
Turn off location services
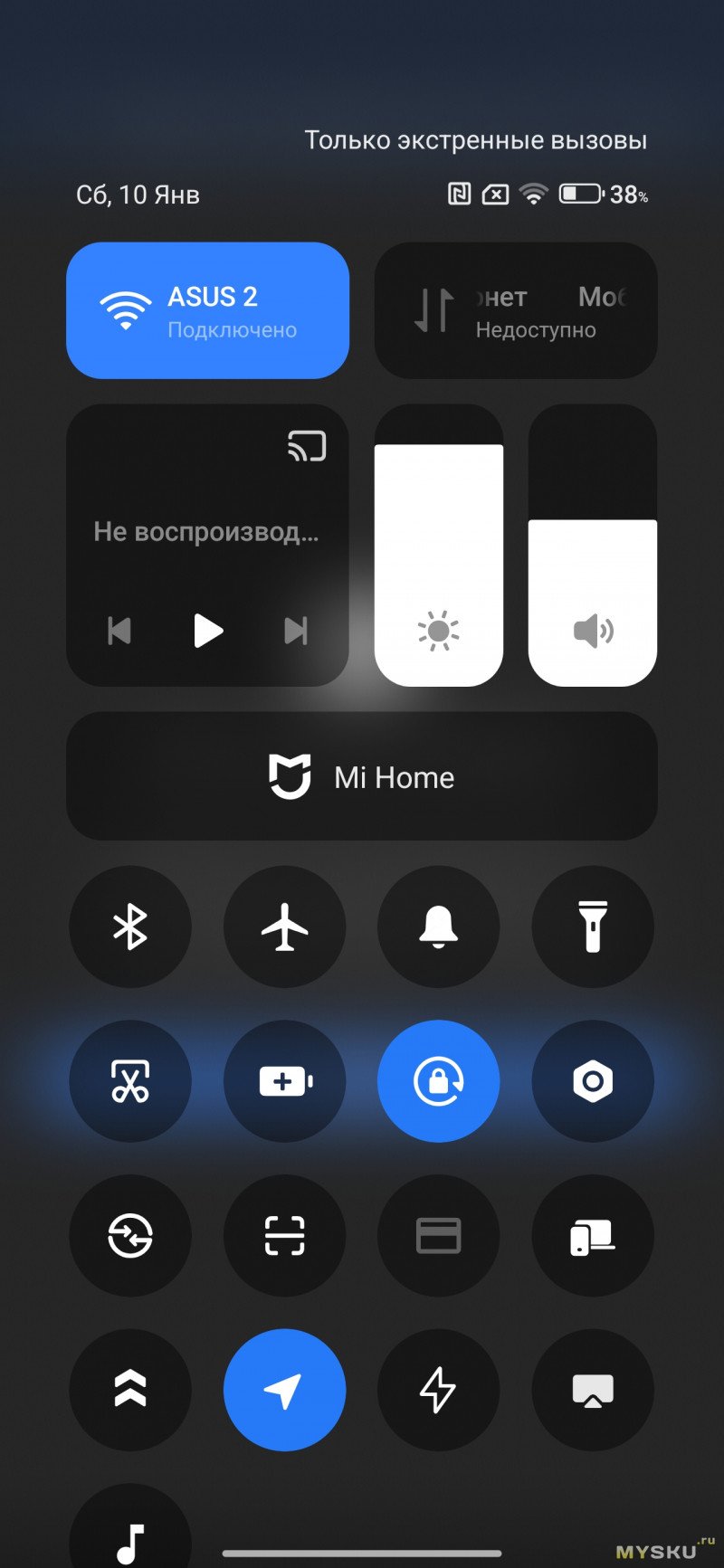pos(284,1390)
